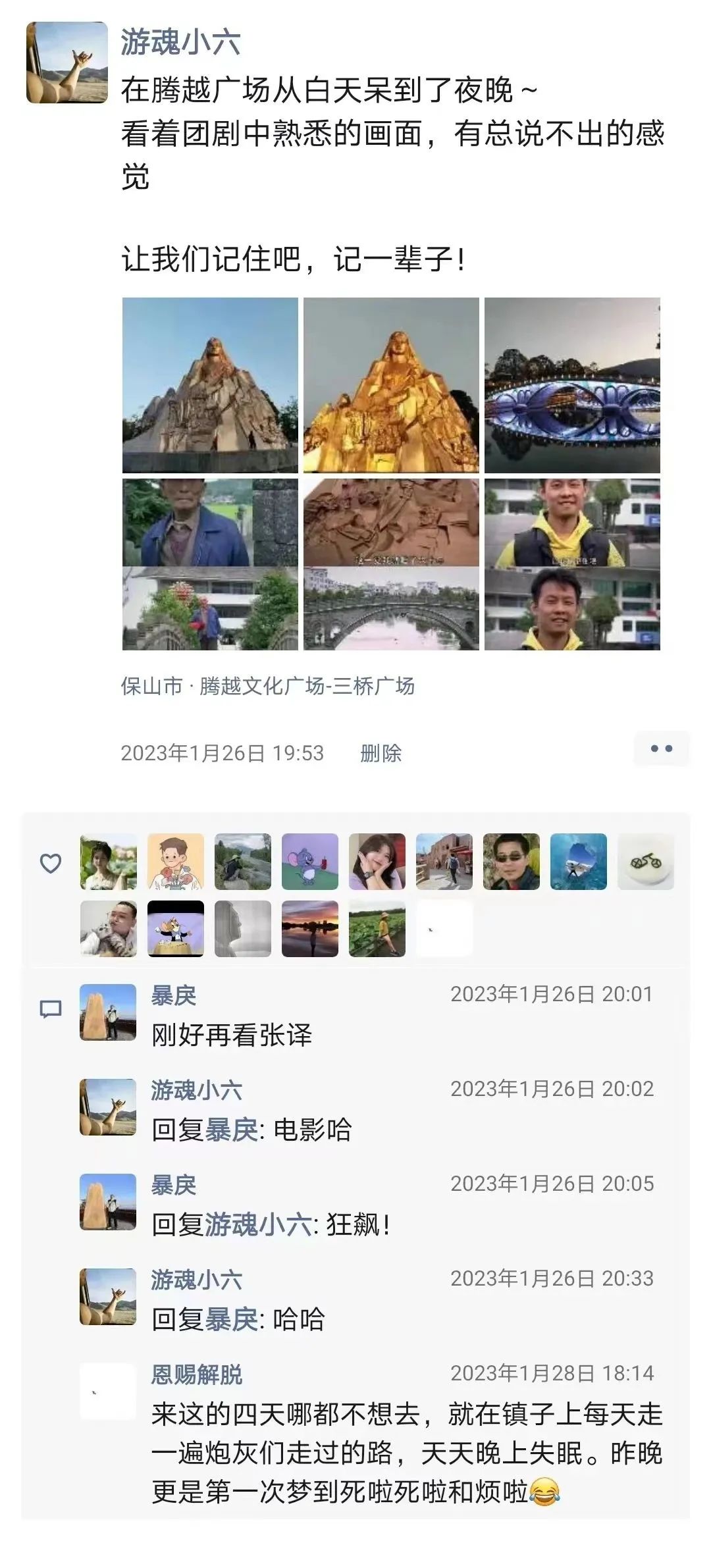
Task: View the golden illuminated monument photo
Action: (x=391, y=385)
